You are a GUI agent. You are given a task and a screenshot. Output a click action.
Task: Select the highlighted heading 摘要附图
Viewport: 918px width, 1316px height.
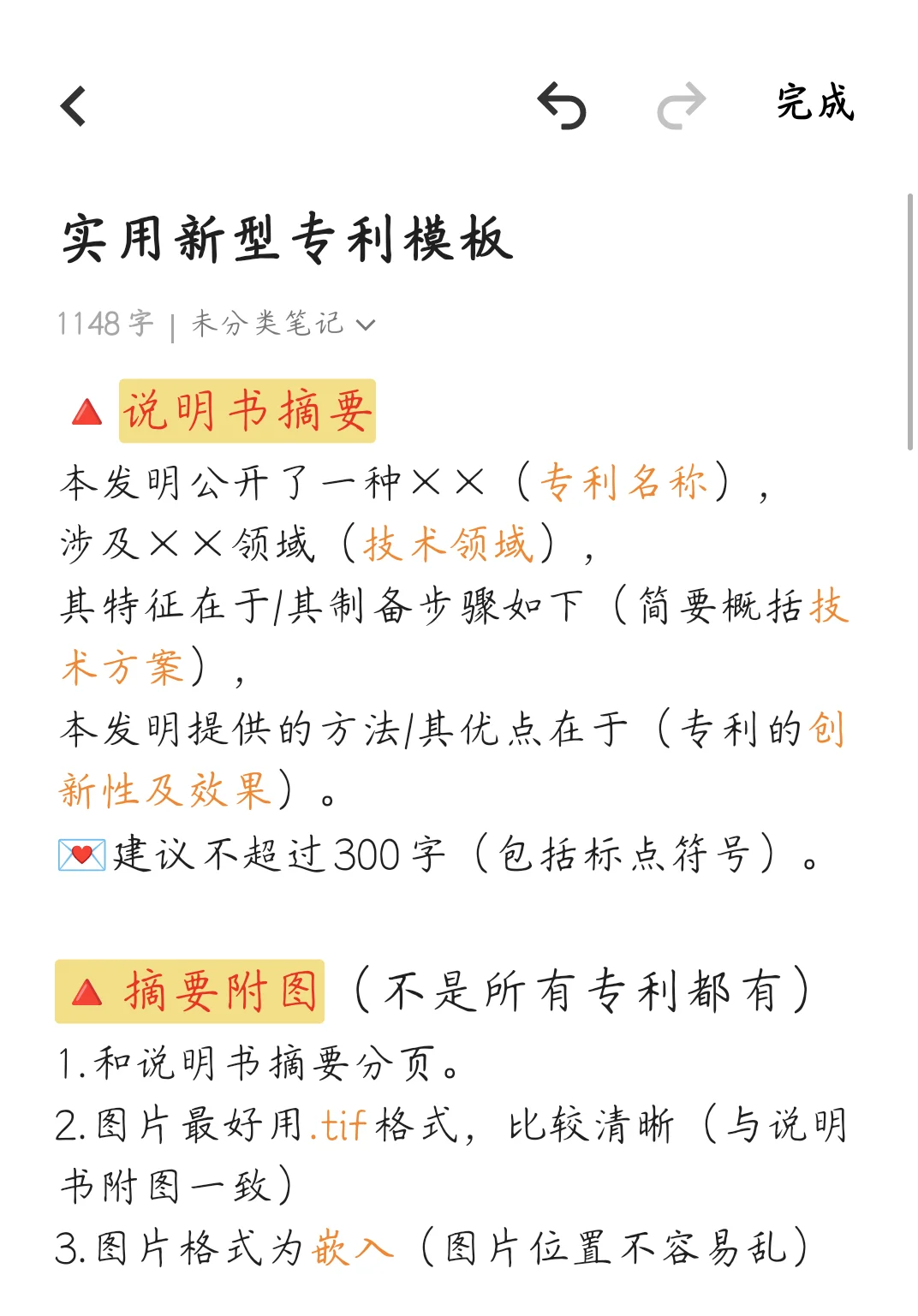point(224,991)
